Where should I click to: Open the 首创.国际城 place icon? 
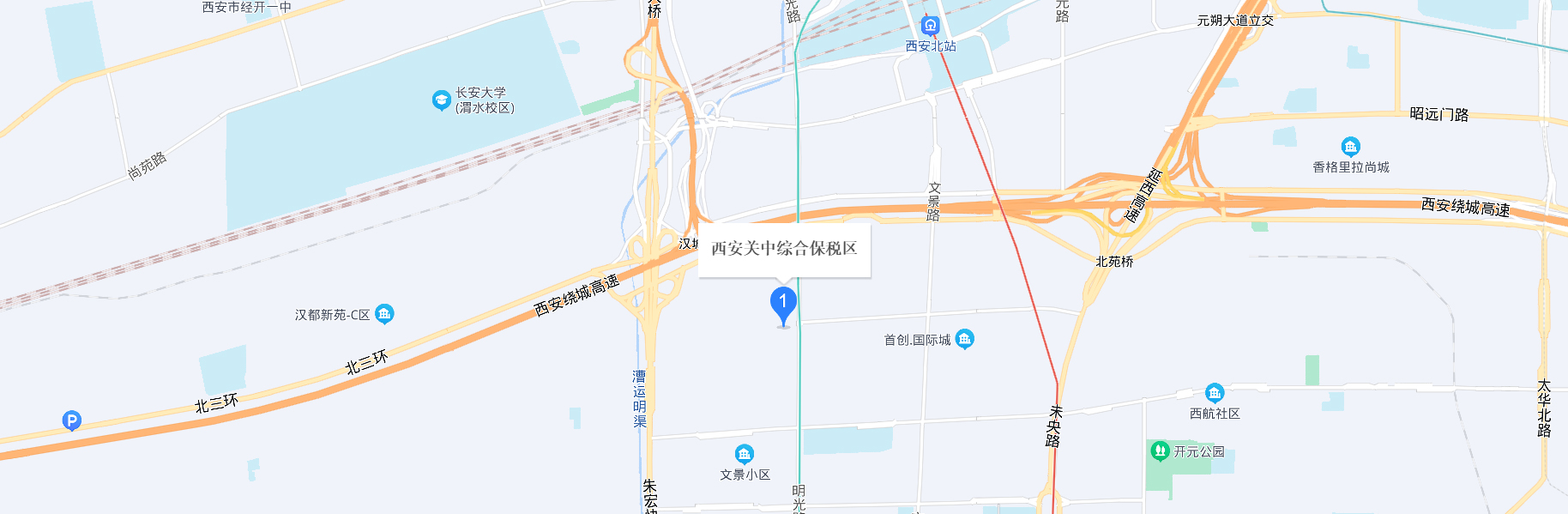tap(965, 340)
